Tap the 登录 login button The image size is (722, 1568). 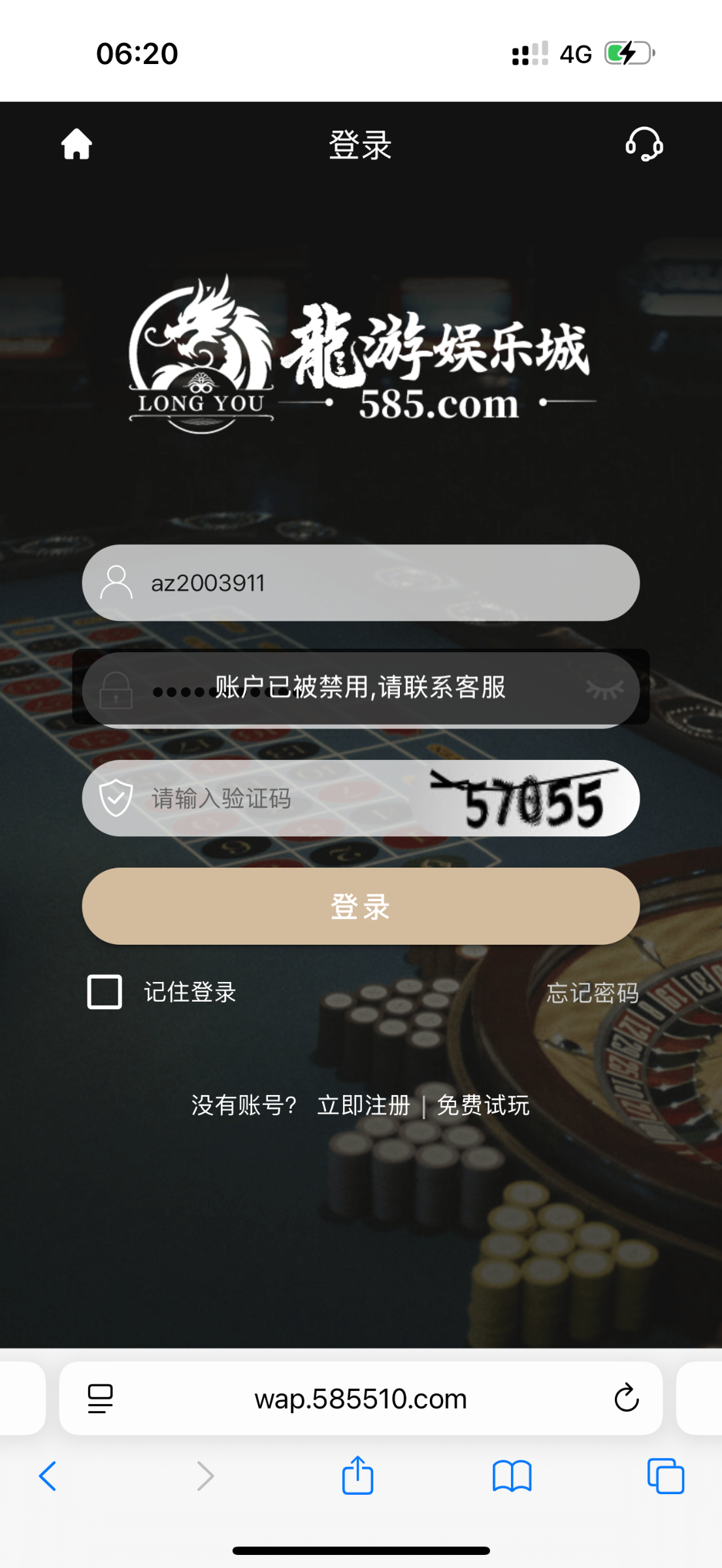(361, 906)
